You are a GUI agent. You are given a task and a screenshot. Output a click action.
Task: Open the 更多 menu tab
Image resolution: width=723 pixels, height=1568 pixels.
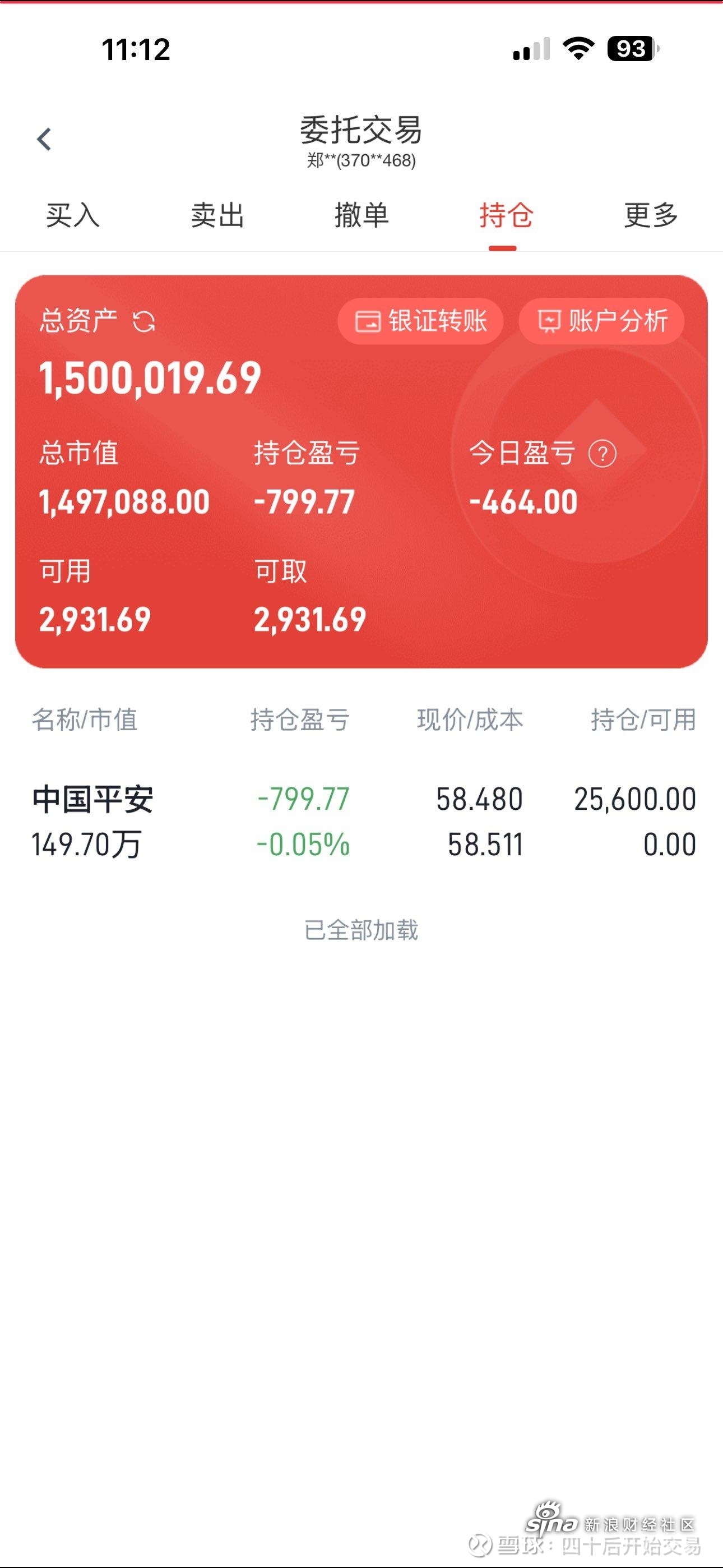[x=649, y=214]
